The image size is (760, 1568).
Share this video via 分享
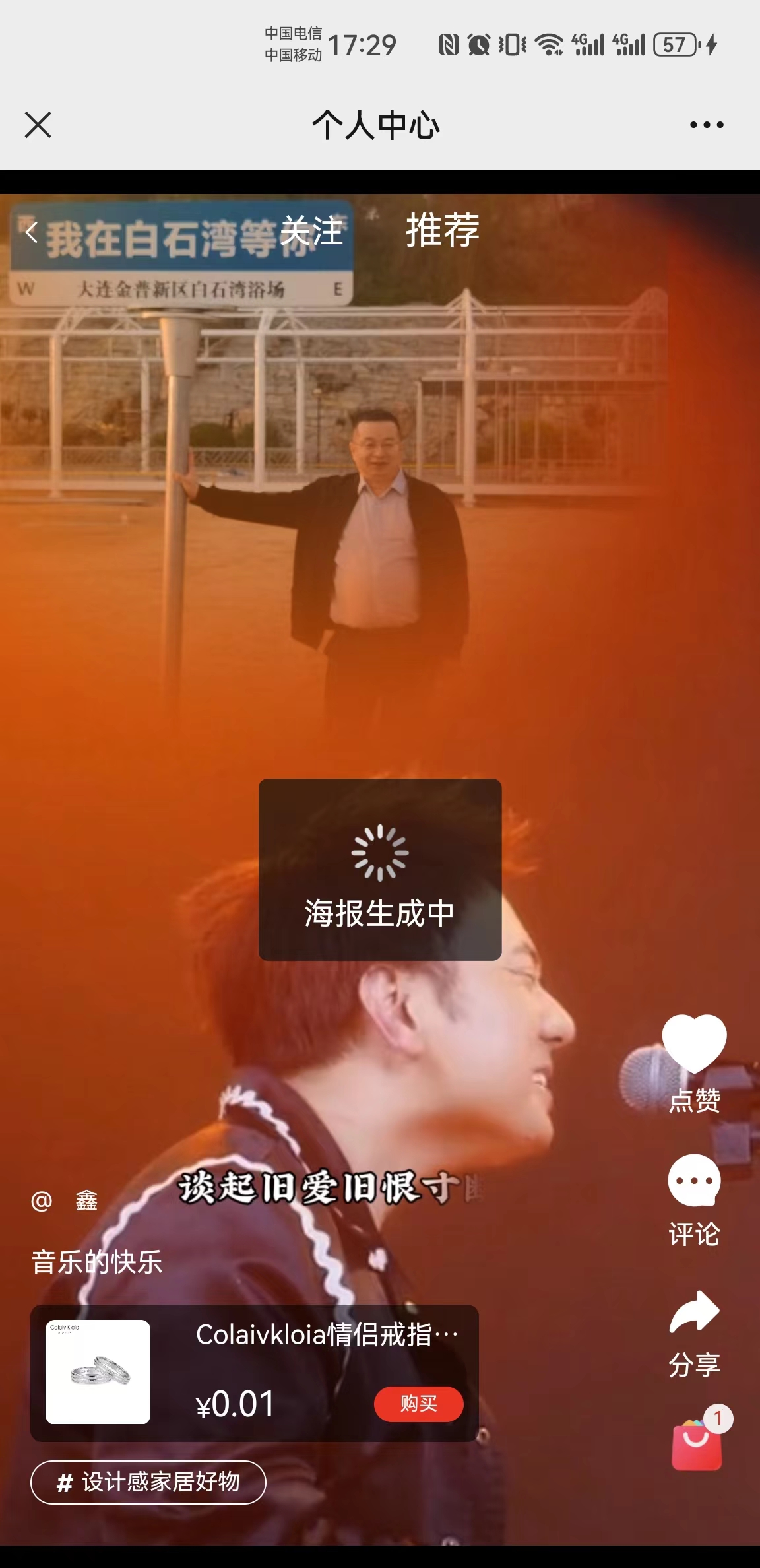[x=694, y=1313]
